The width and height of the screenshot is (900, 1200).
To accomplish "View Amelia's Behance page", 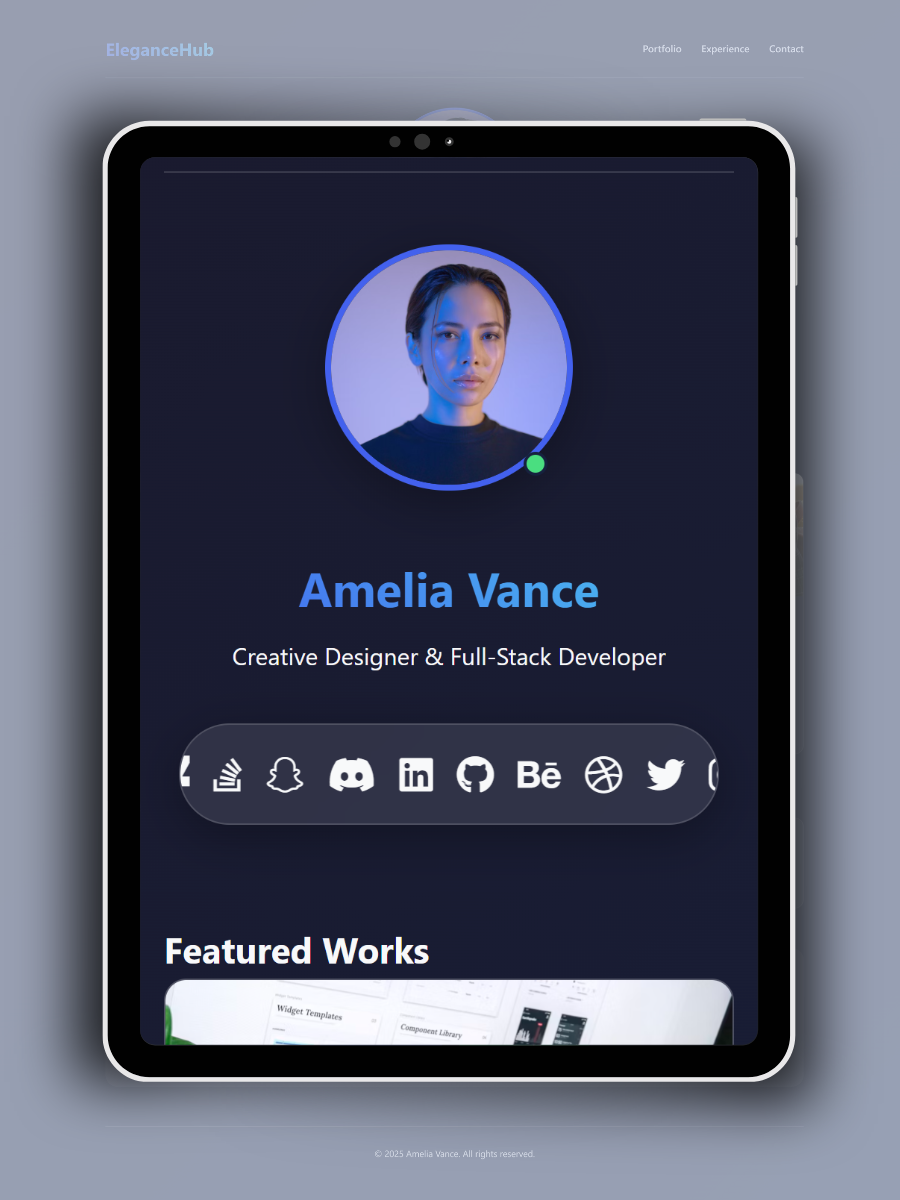I will pyautogui.click(x=539, y=775).
